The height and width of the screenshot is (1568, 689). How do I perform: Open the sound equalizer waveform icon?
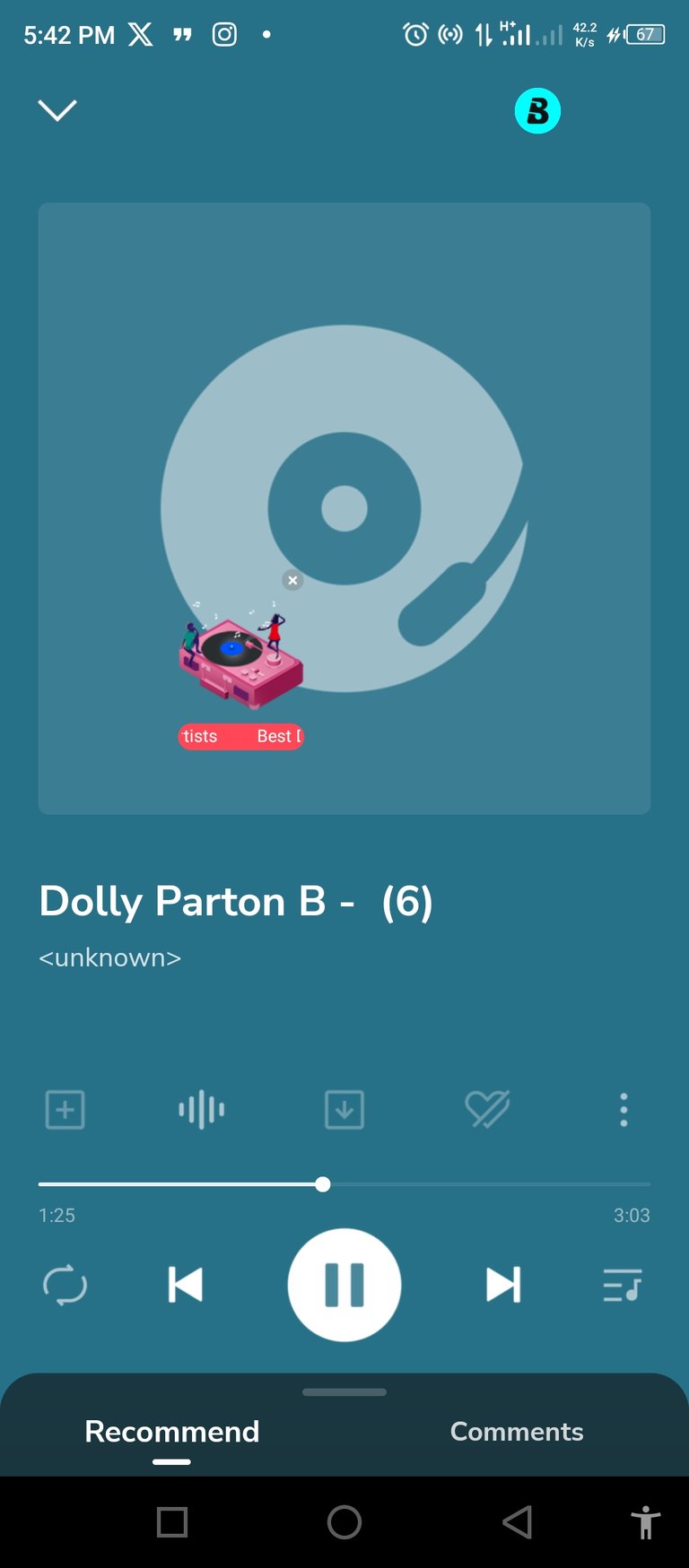(202, 1109)
